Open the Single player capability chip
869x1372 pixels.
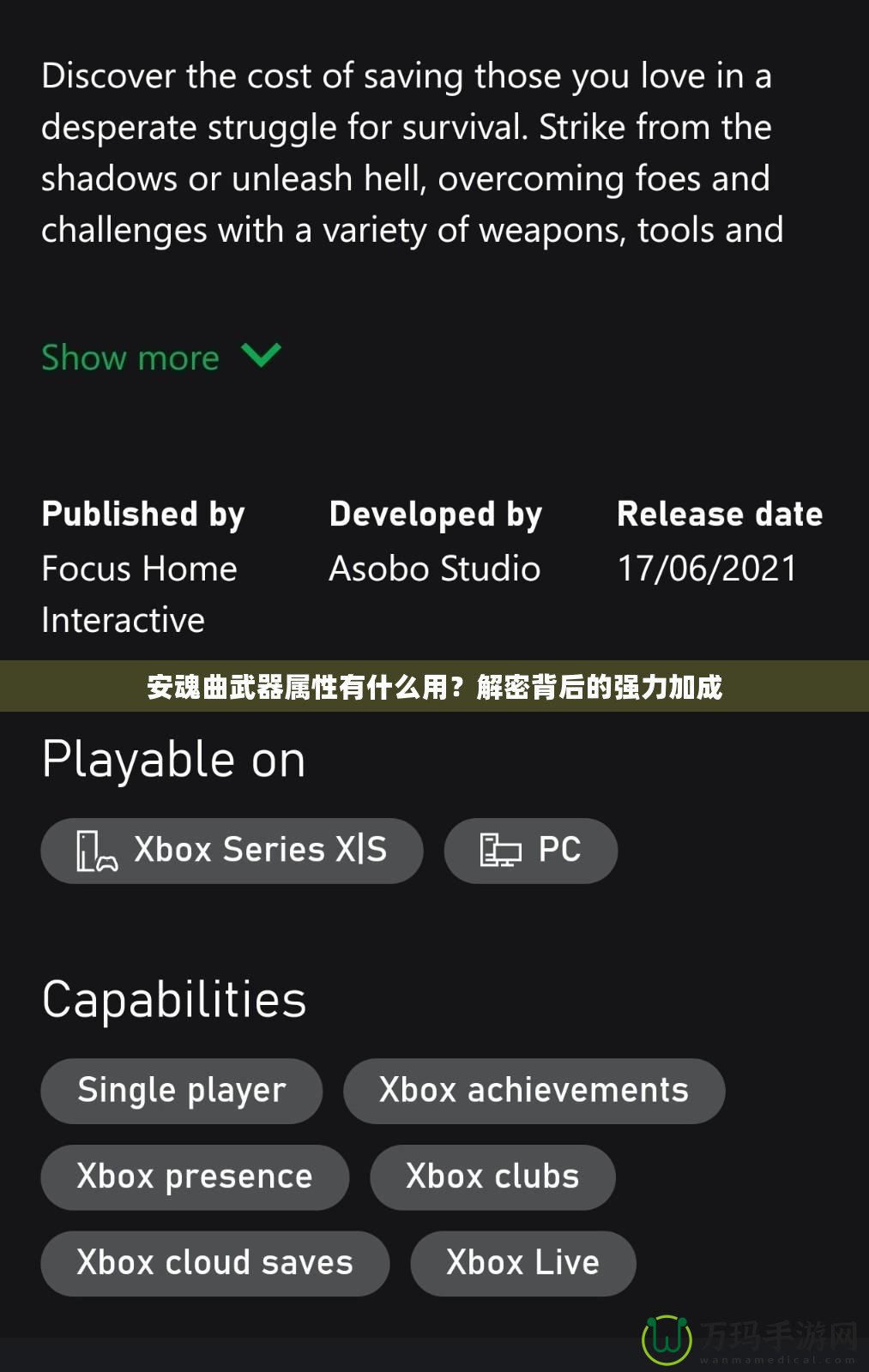click(181, 1091)
